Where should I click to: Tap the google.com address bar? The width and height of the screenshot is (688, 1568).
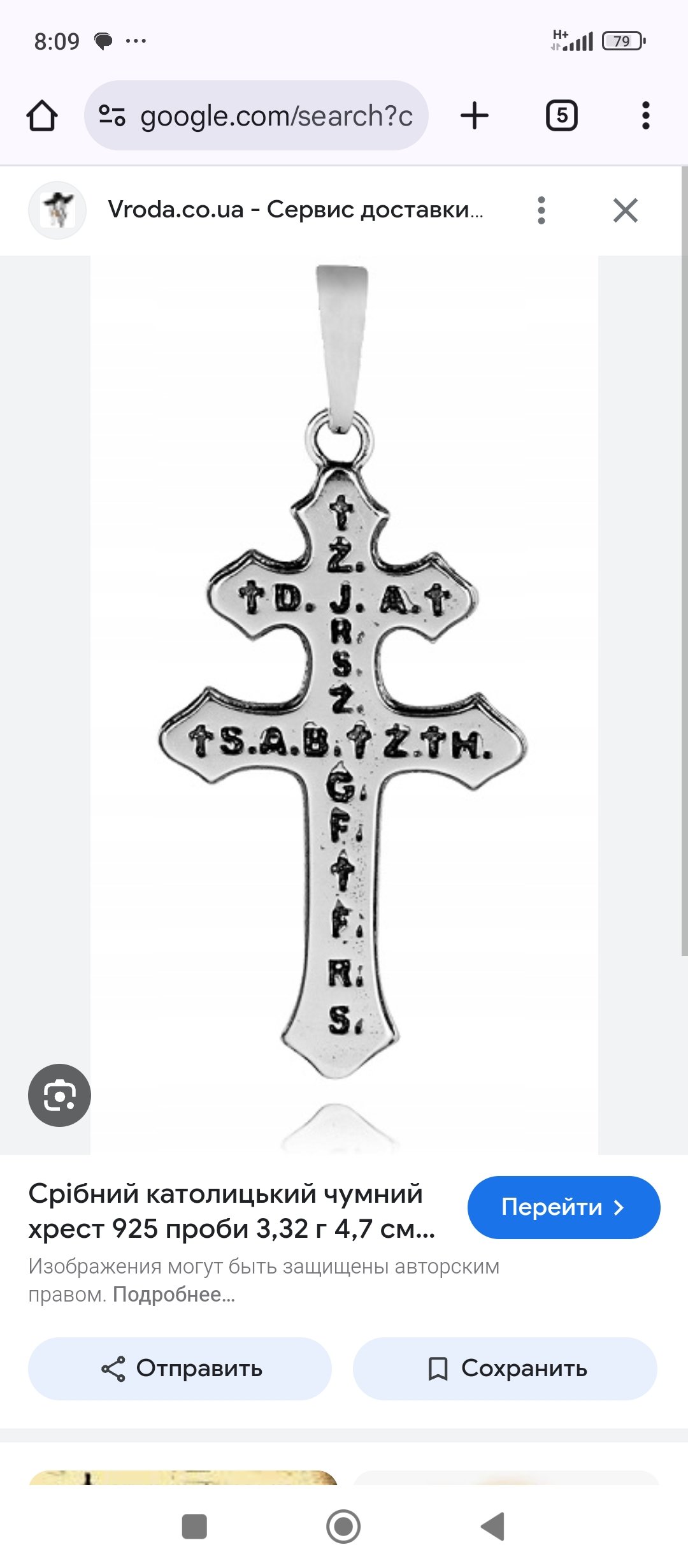[256, 116]
